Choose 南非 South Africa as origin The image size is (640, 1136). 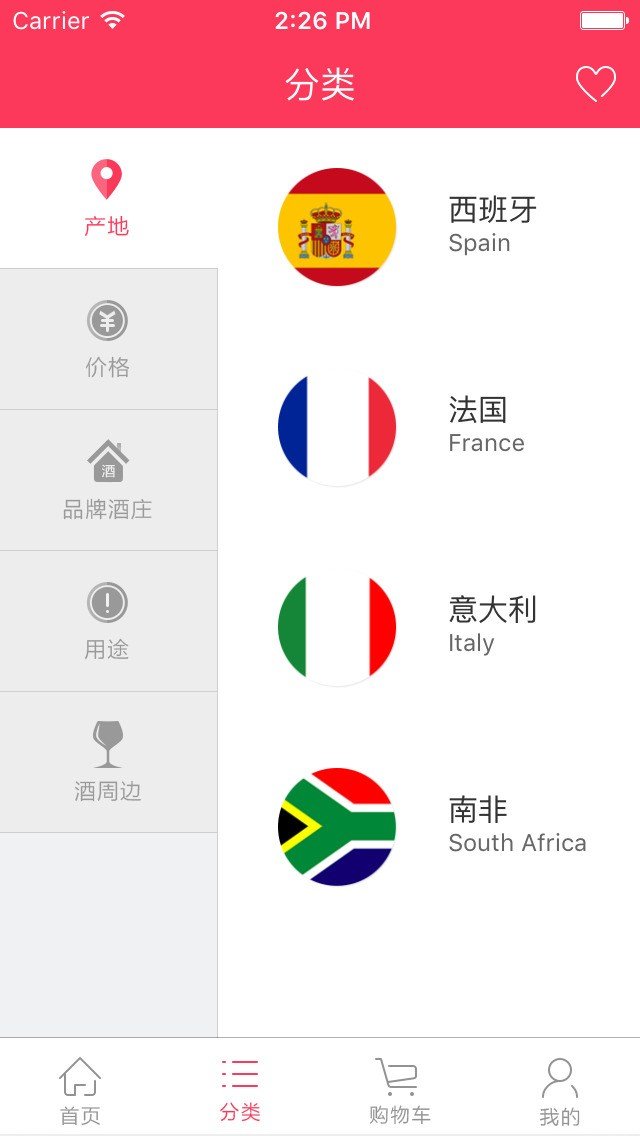tap(428, 827)
